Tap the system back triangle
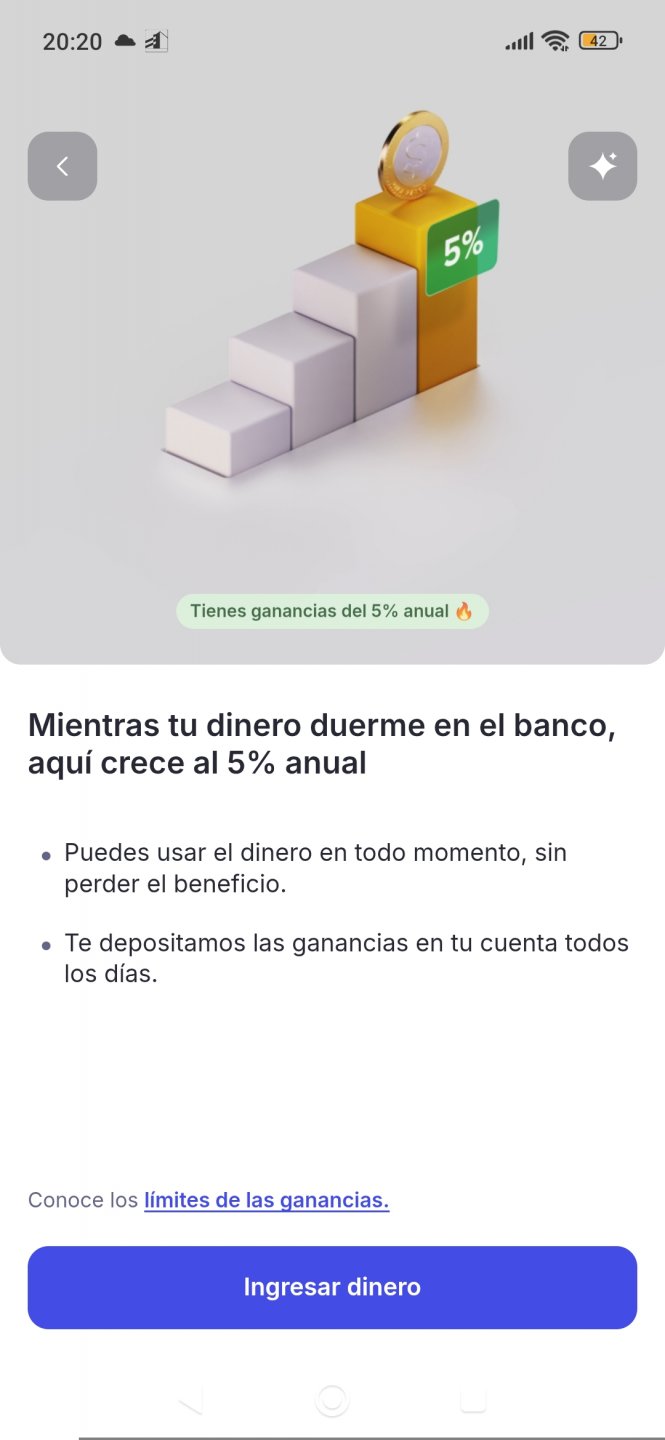The height and width of the screenshot is (1440, 665). (190, 1402)
